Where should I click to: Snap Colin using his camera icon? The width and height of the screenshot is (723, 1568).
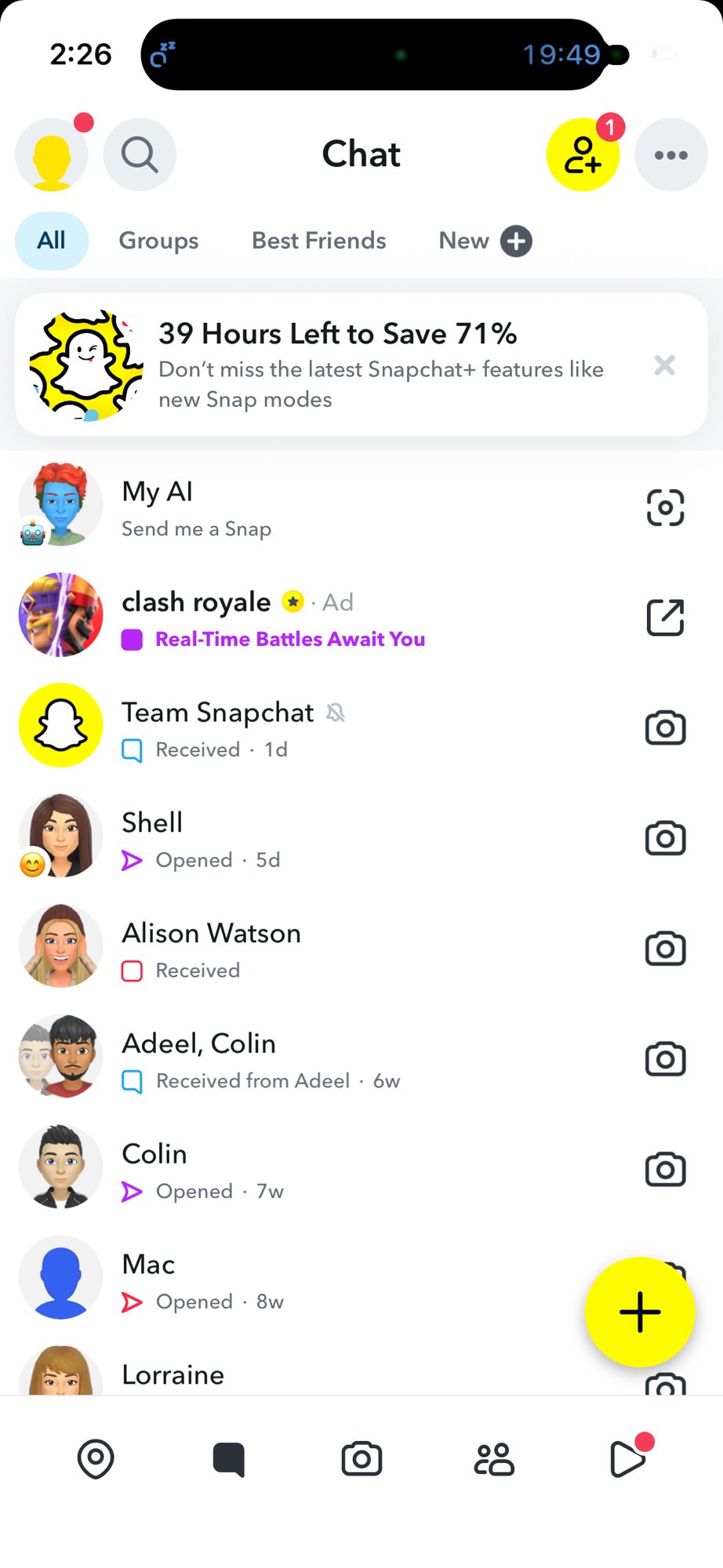click(x=665, y=1170)
